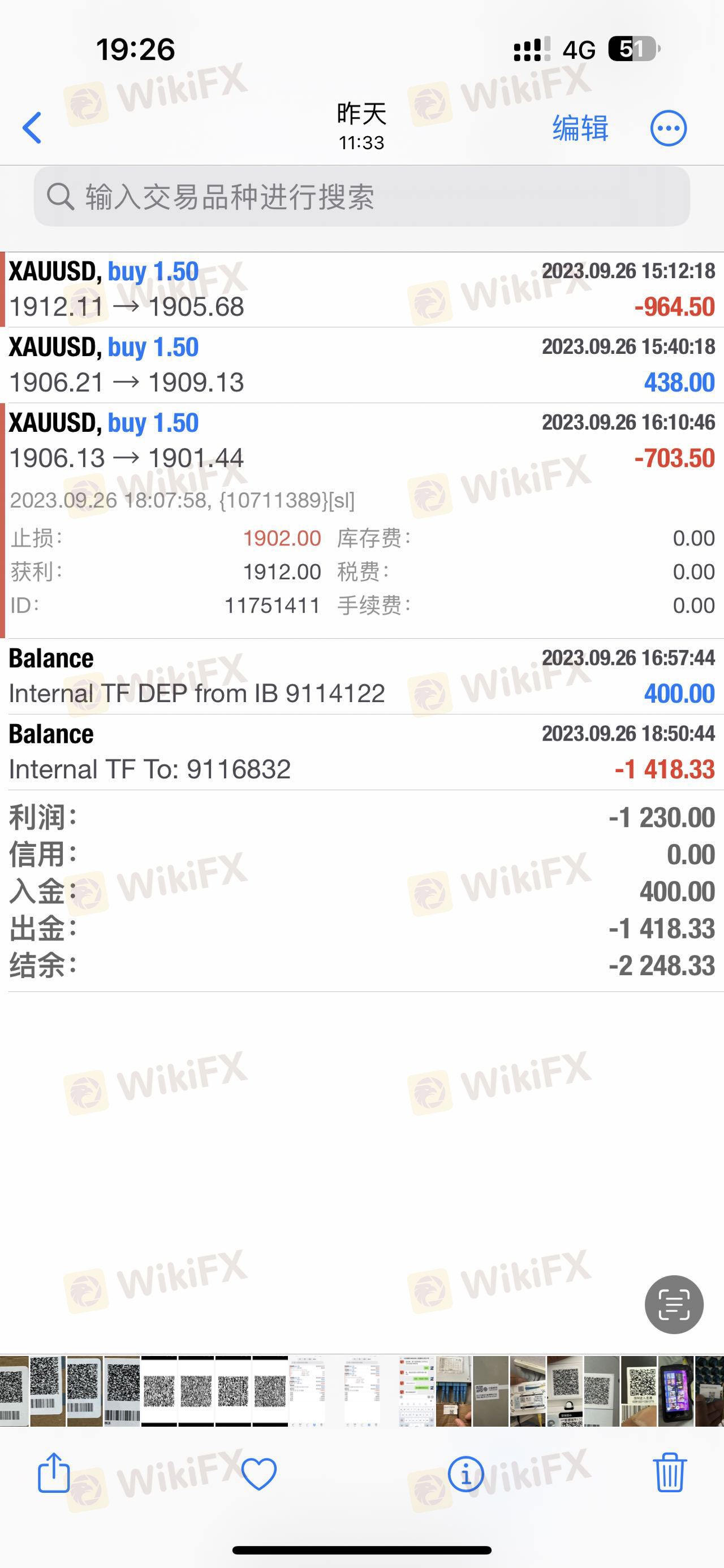Show photo info details
Screen dimensions: 724x1568
coord(466,1474)
